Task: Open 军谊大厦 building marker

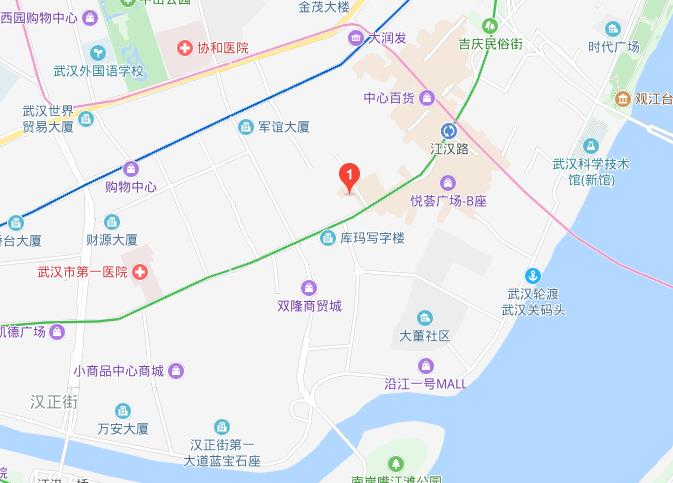Action: tap(246, 127)
